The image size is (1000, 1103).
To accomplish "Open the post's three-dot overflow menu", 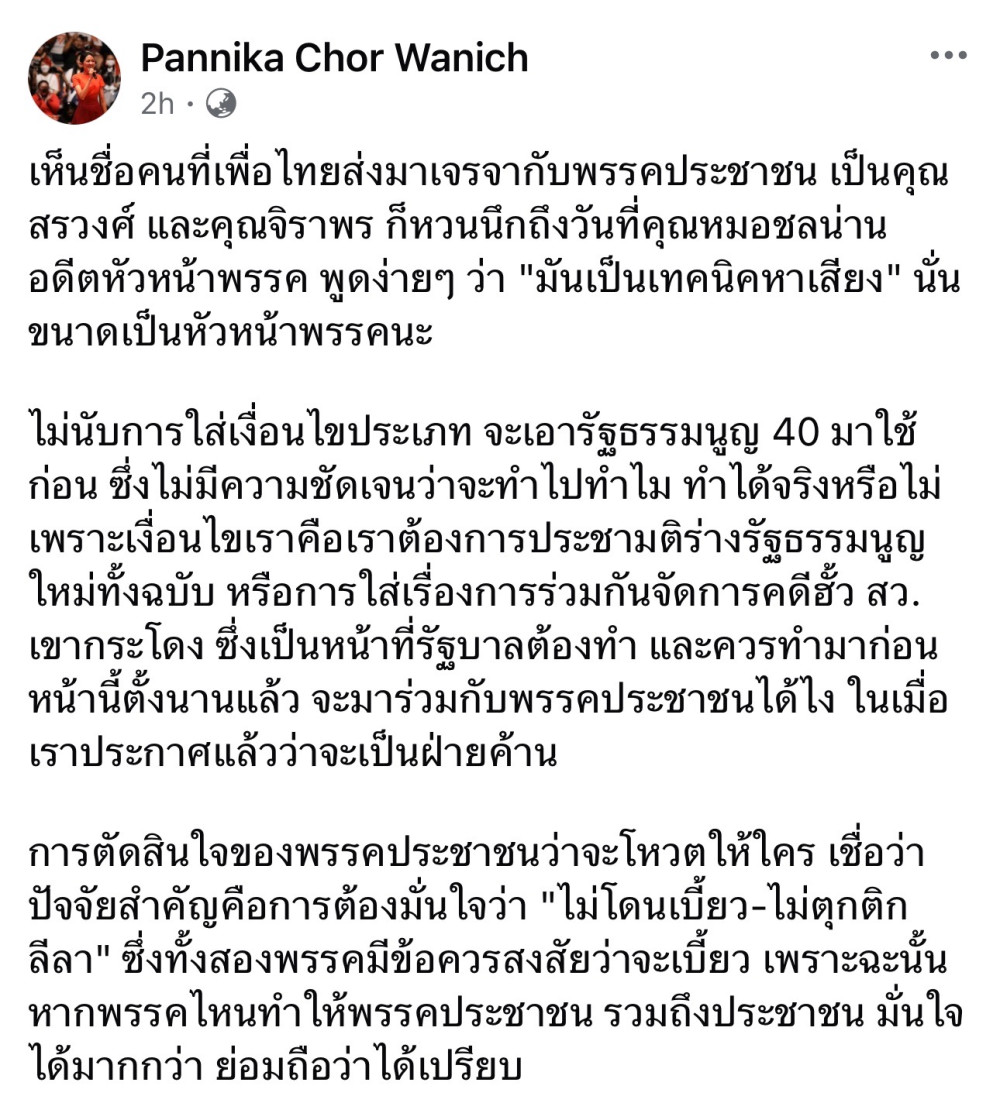I will coord(948,56).
